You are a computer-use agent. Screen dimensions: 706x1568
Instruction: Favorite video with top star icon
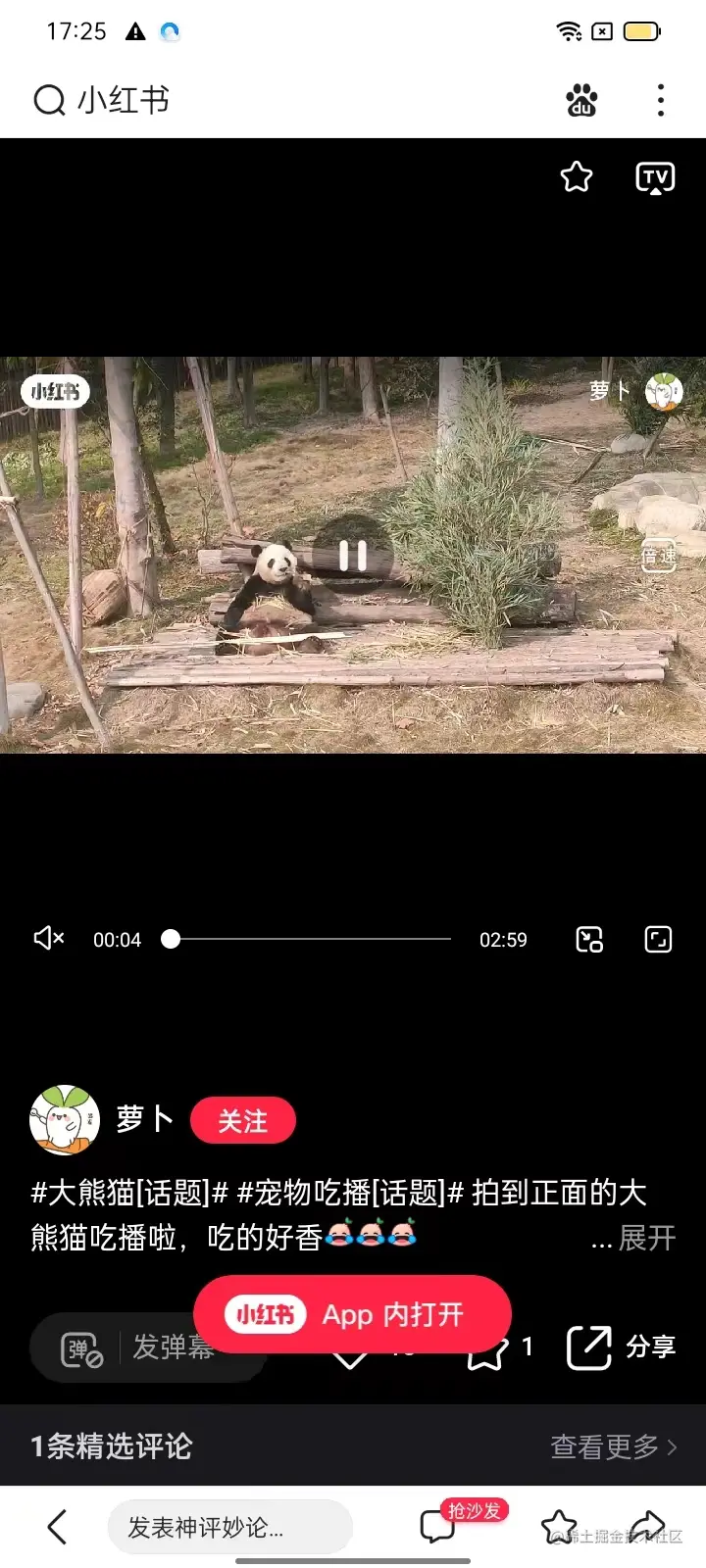[577, 177]
